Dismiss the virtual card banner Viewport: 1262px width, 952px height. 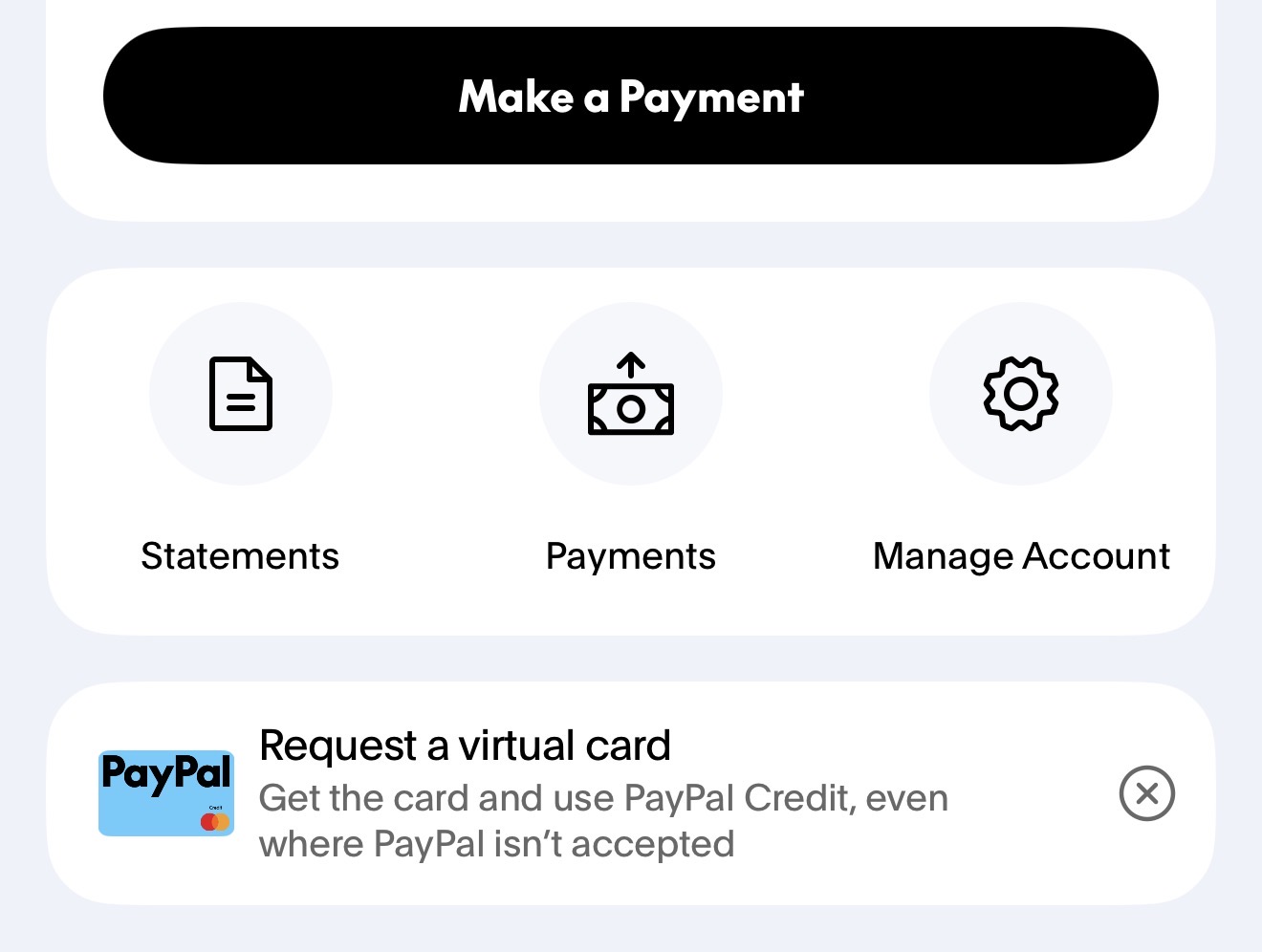(1146, 793)
